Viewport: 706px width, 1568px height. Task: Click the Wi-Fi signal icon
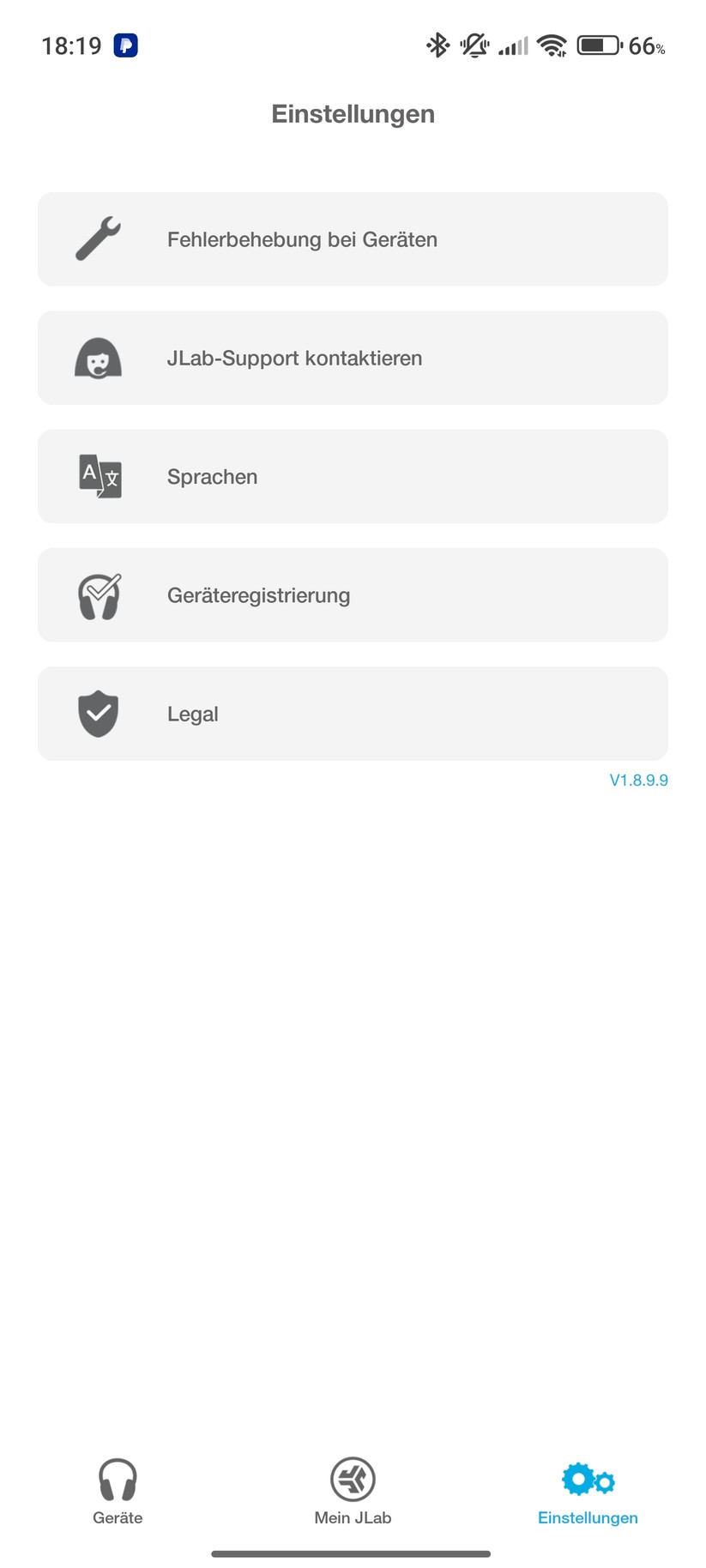click(553, 45)
